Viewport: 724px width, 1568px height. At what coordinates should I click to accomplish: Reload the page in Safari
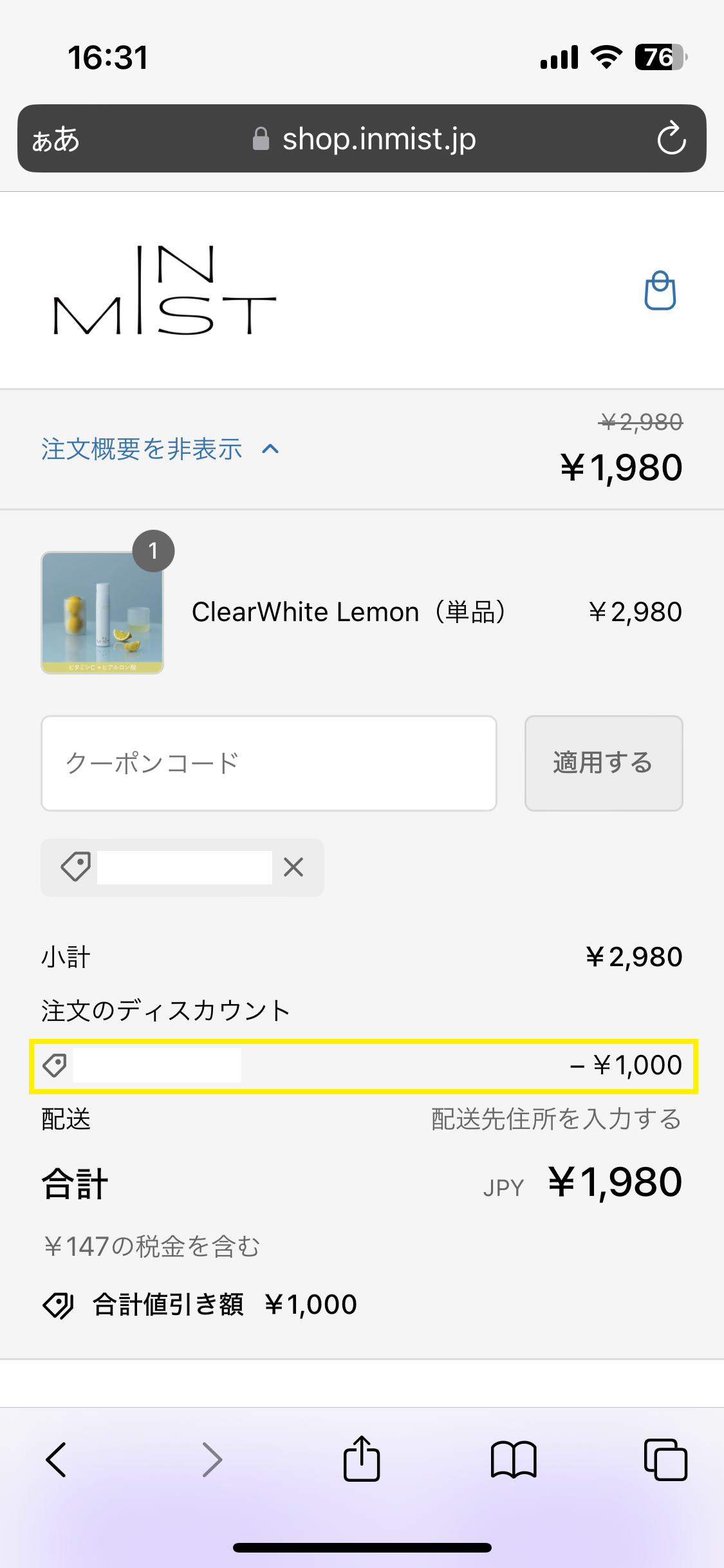[x=671, y=138]
